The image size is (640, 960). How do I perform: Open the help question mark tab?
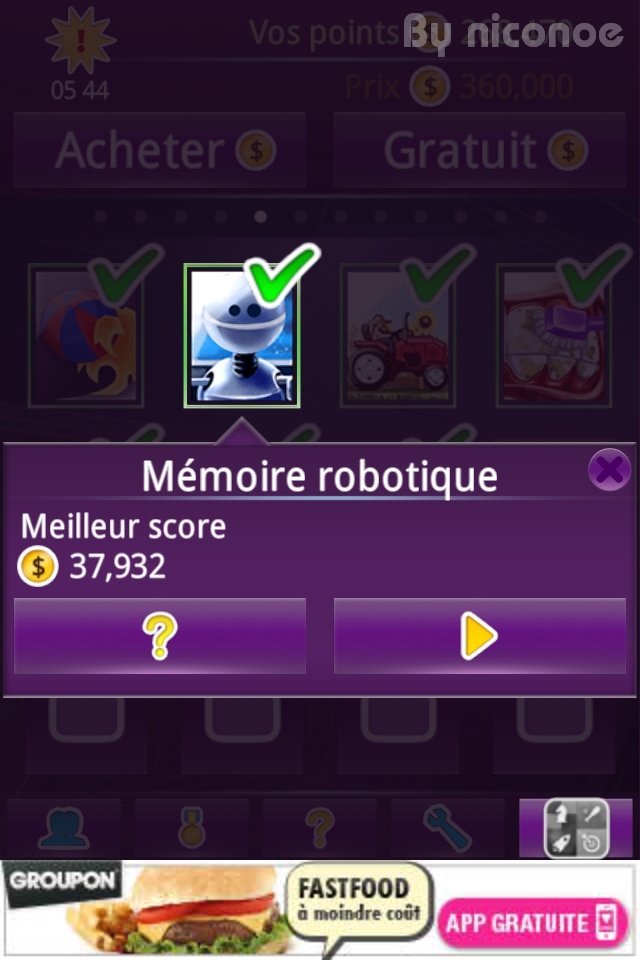click(319, 827)
